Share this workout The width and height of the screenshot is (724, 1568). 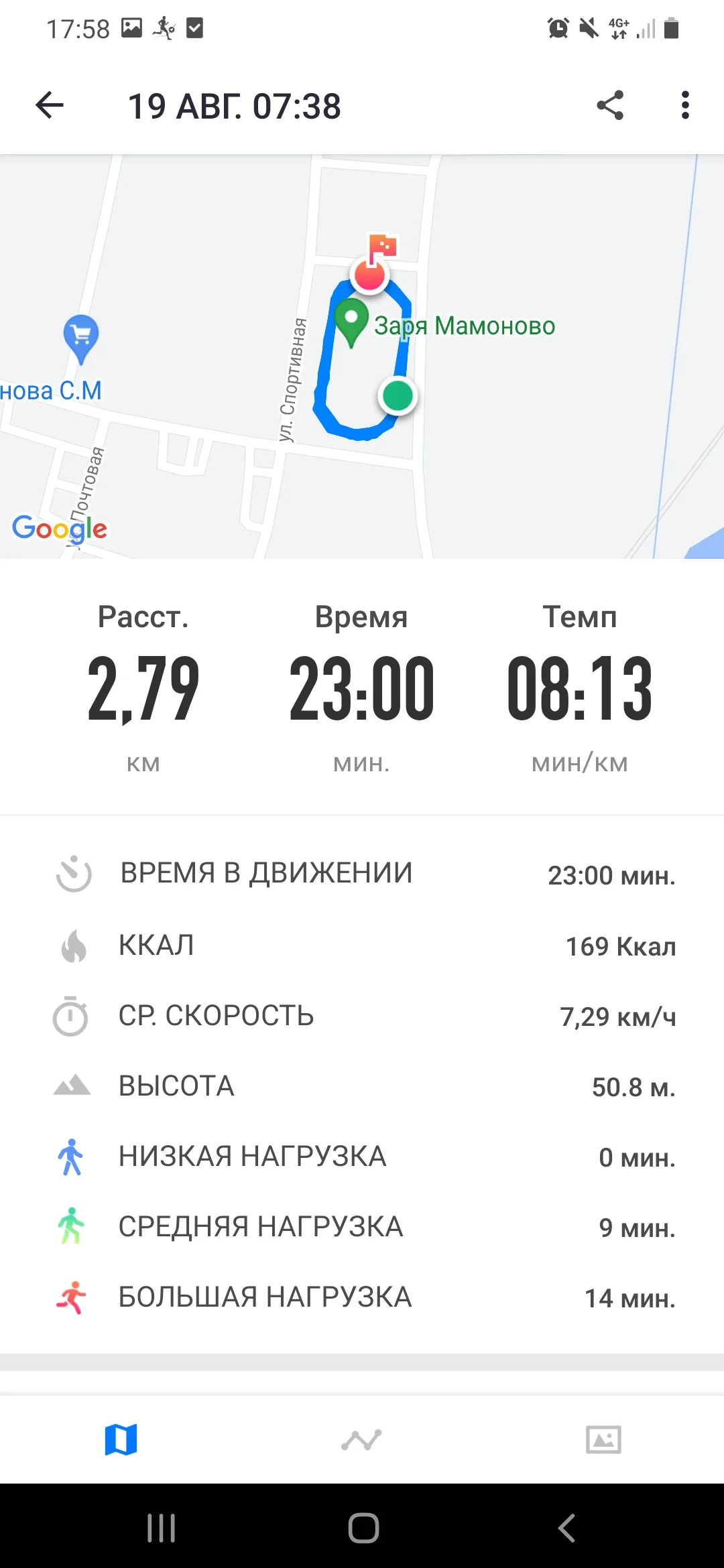[610, 105]
